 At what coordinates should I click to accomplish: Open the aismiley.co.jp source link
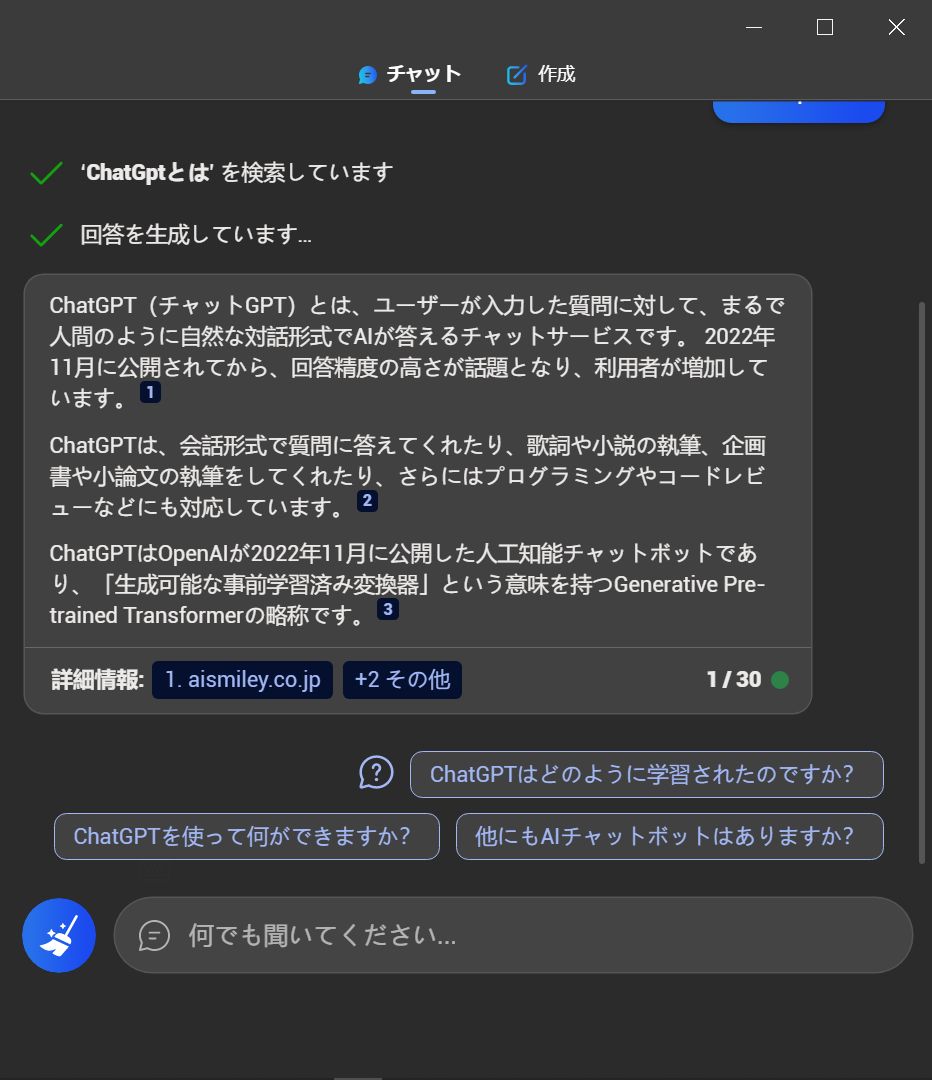tap(242, 680)
